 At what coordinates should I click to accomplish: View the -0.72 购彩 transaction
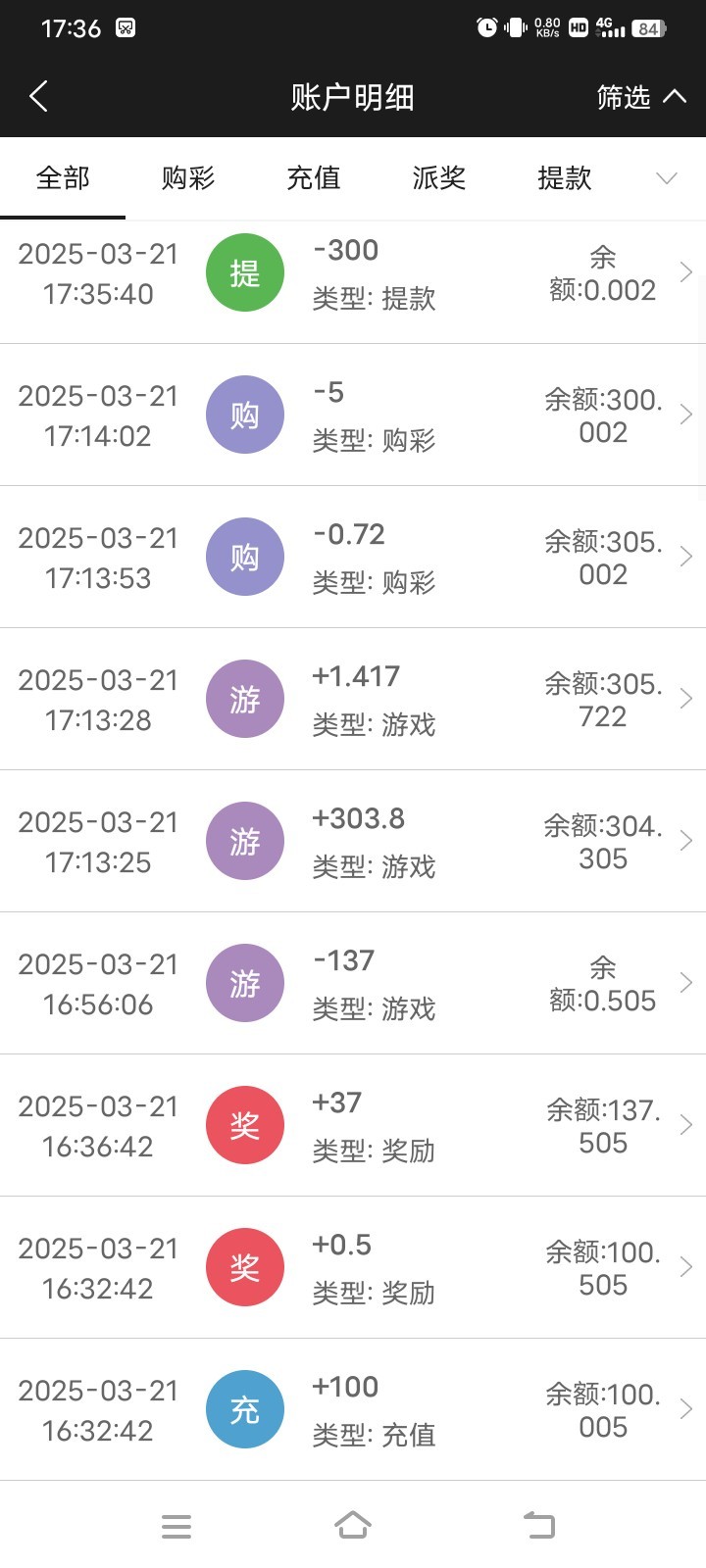tap(353, 558)
